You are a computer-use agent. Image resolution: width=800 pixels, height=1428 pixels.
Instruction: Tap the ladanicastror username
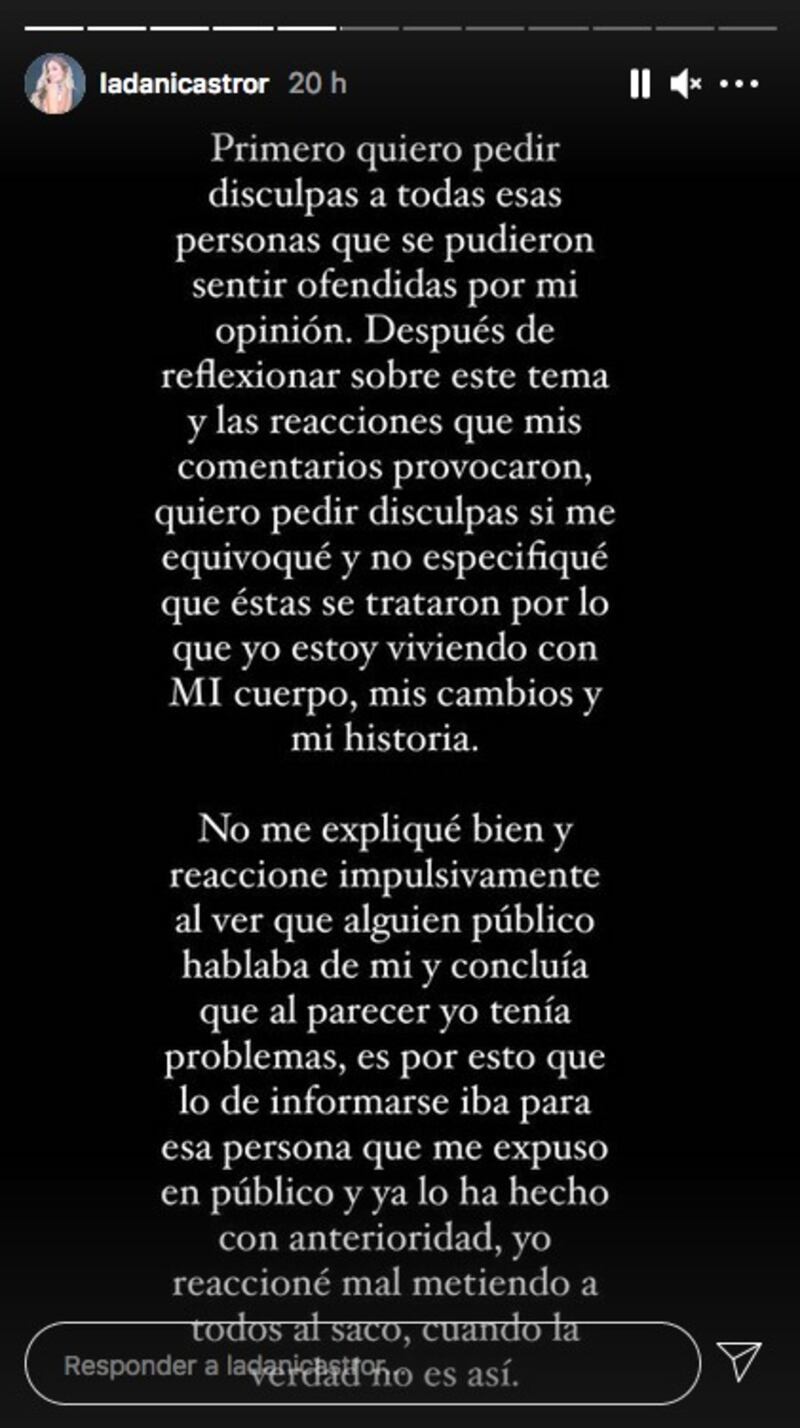click(x=184, y=84)
